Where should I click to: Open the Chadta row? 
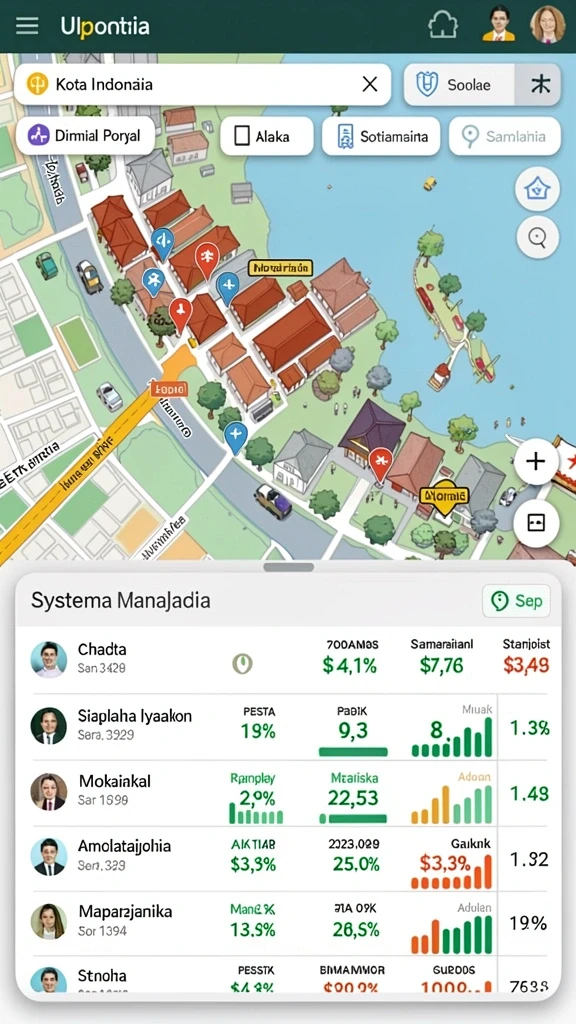(x=288, y=660)
